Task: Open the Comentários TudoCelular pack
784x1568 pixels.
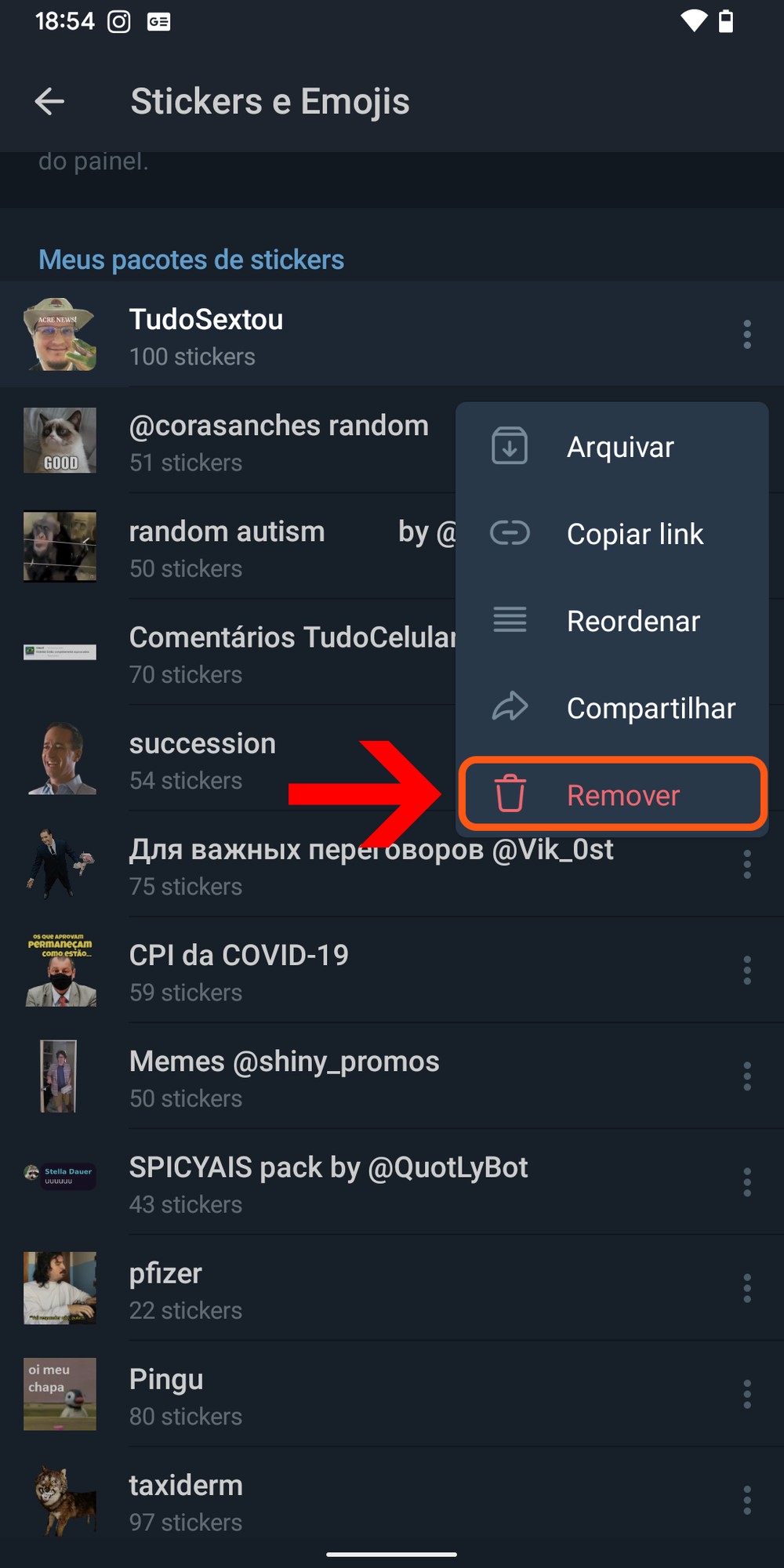Action: point(290,654)
